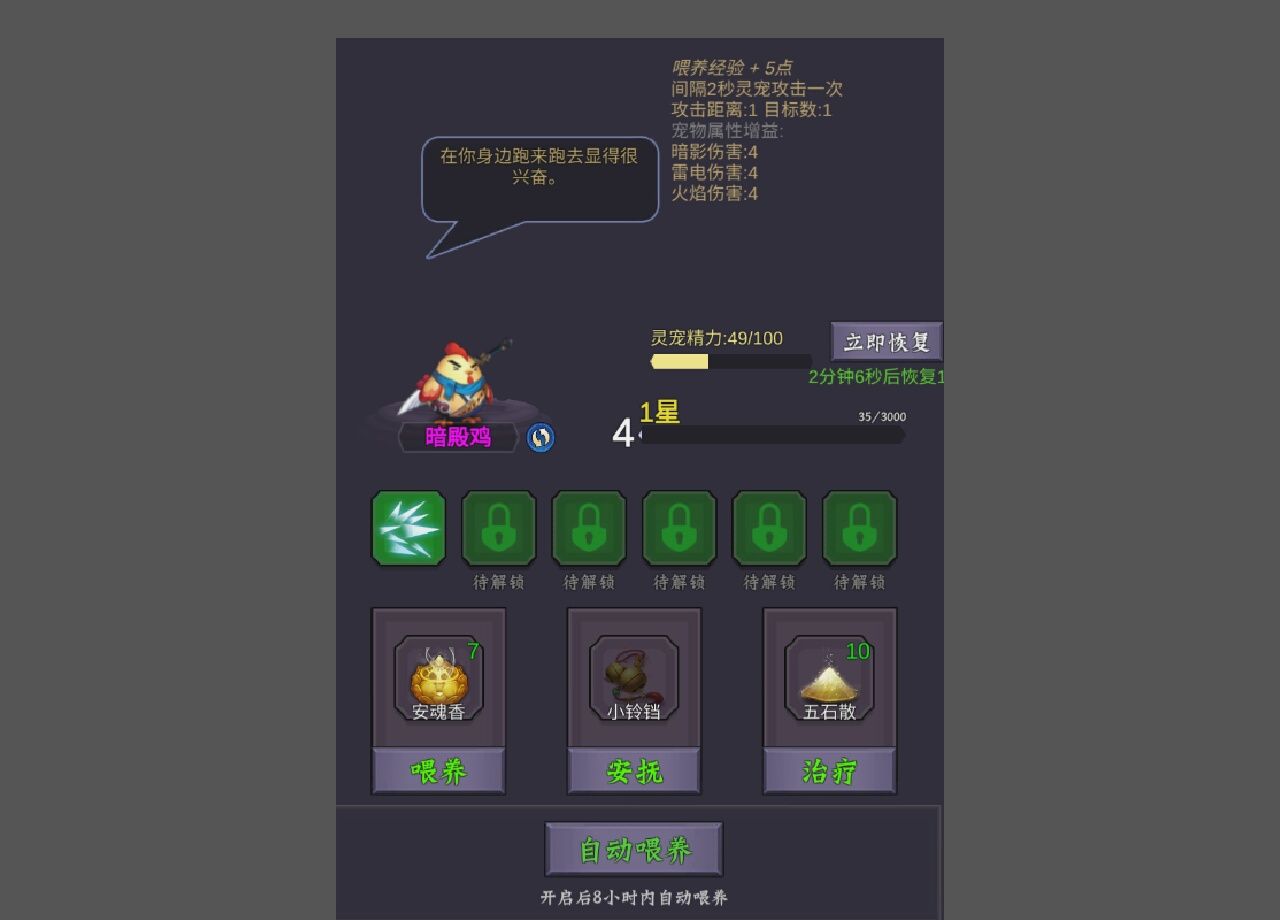Switch pet with the blue swap icon

[x=540, y=437]
